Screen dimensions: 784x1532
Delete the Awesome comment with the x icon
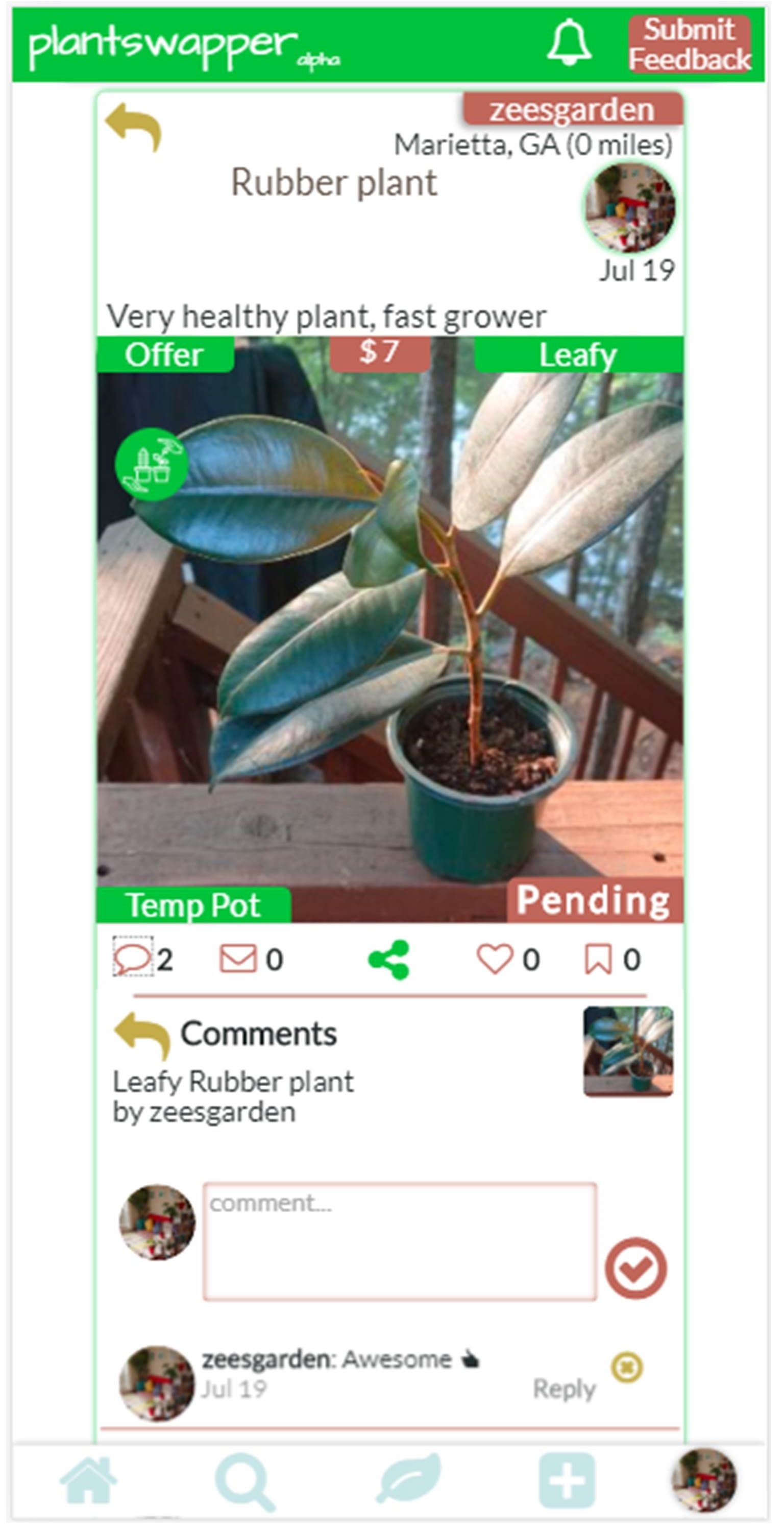coord(627,1367)
